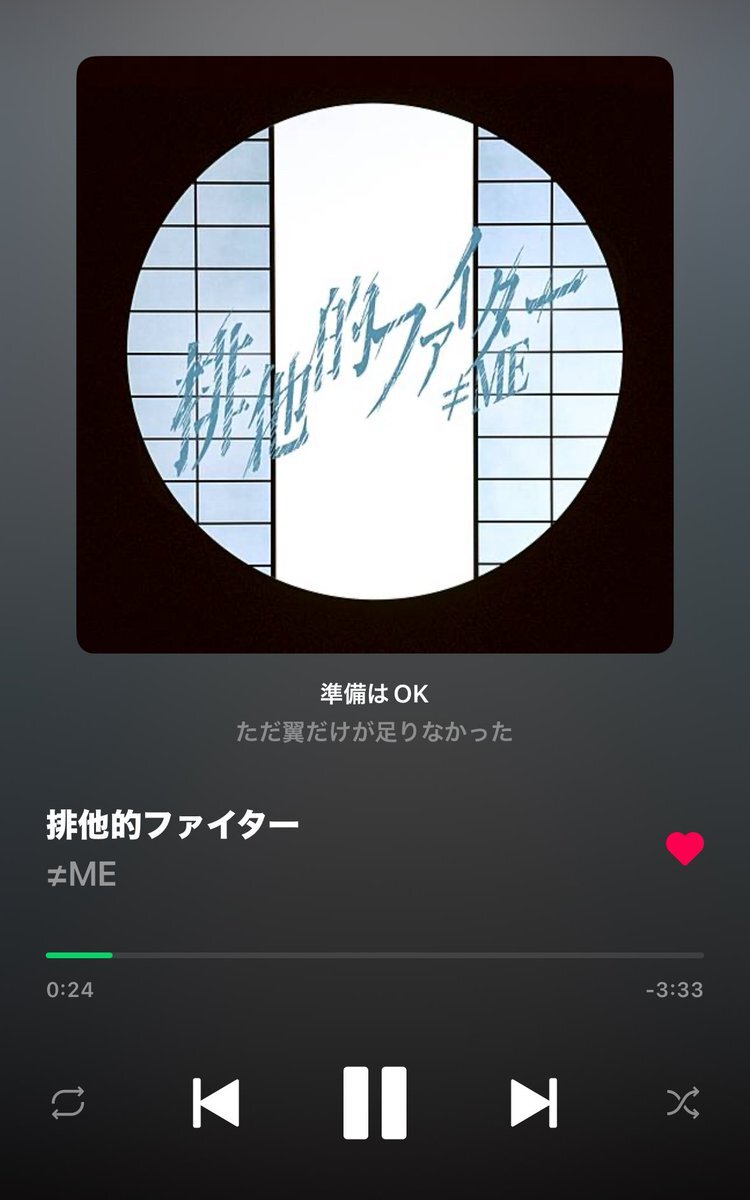Pause the song 排他的ファイター
The image size is (750, 1200).
[375, 1102]
